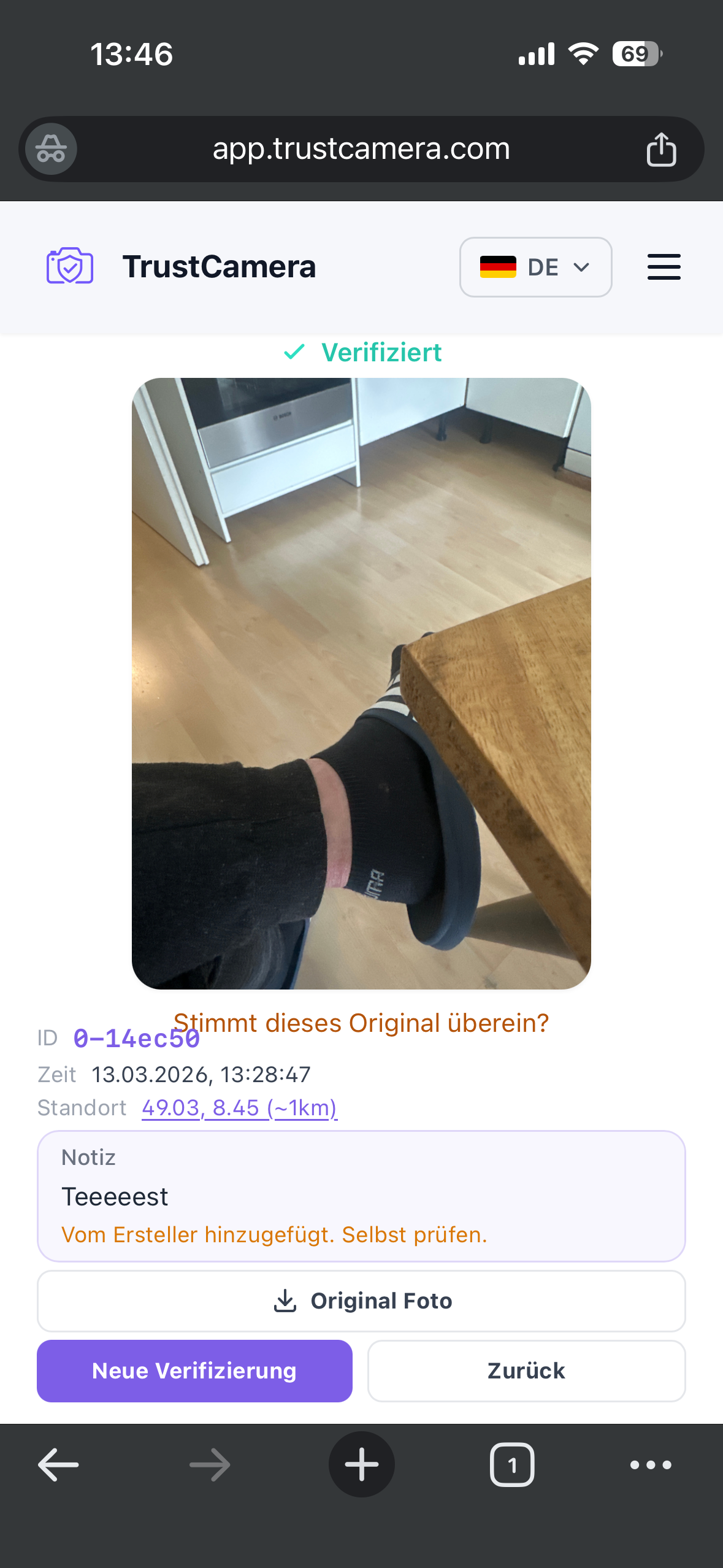Image resolution: width=723 pixels, height=1568 pixels.
Task: Show the open tabs overview
Action: pyautogui.click(x=512, y=1465)
